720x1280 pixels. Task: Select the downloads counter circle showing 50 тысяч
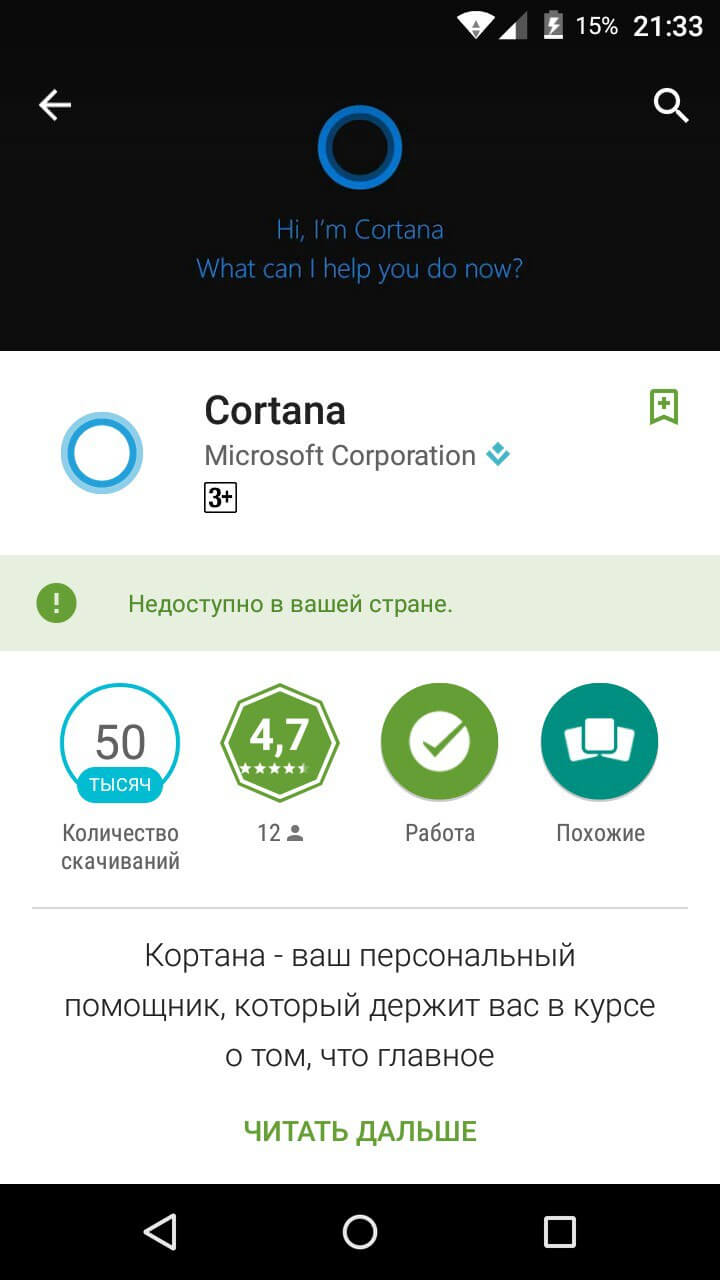click(x=120, y=742)
